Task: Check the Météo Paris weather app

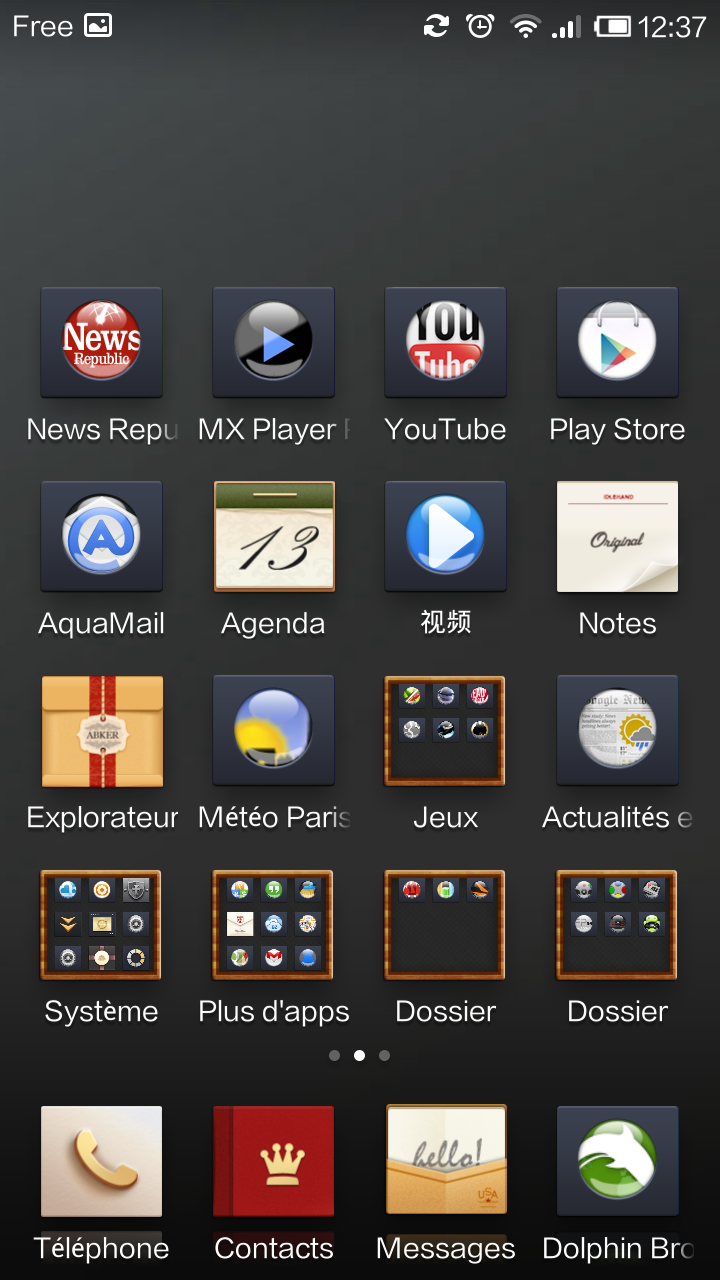Action: (x=273, y=730)
